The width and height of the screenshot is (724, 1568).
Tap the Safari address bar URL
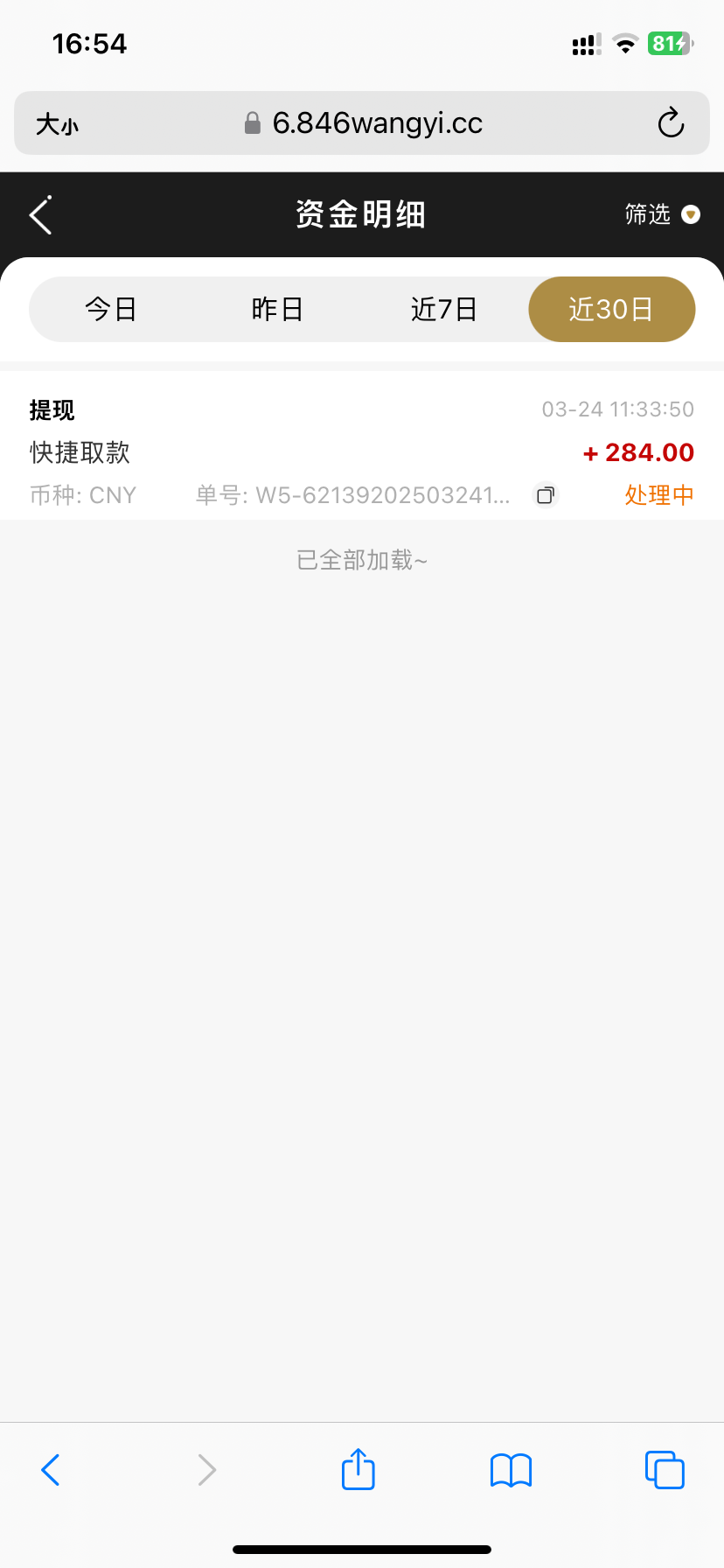pos(376,123)
